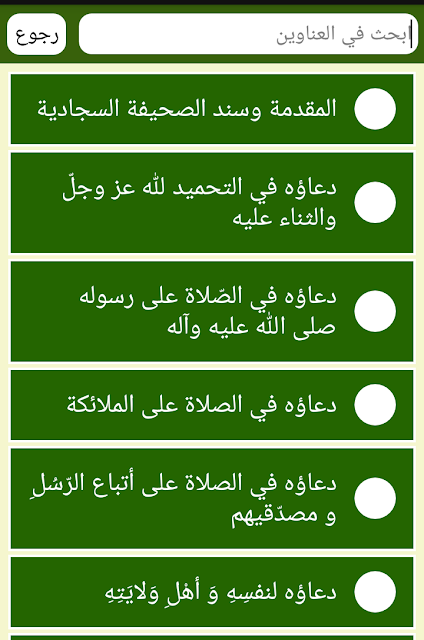
Task: Open دعاؤه لنفسه و أهل ولايته
Action: coord(212,592)
